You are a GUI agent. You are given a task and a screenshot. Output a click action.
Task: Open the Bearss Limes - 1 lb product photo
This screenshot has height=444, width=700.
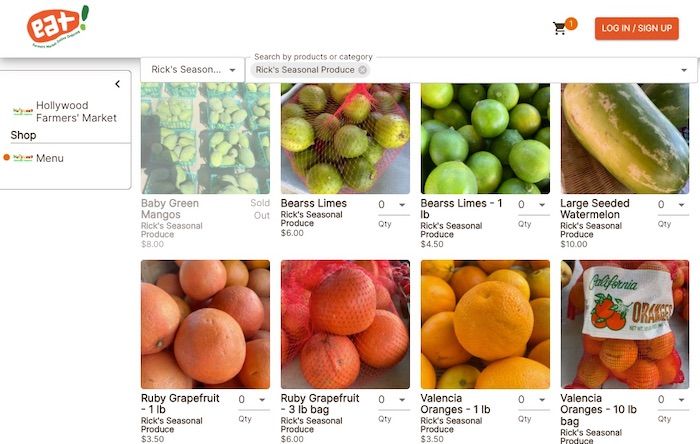pos(485,138)
